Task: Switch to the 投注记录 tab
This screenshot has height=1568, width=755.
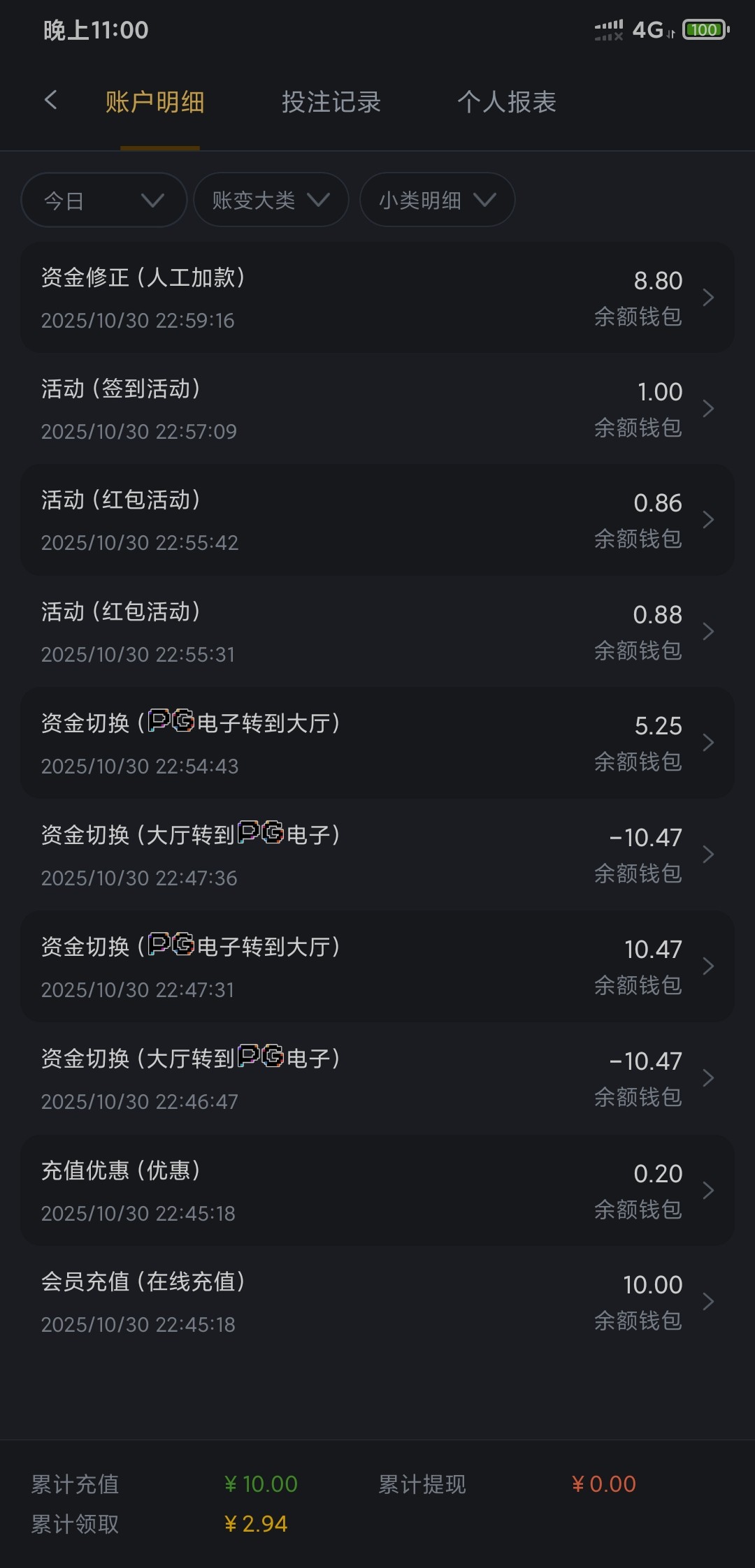Action: coord(331,102)
